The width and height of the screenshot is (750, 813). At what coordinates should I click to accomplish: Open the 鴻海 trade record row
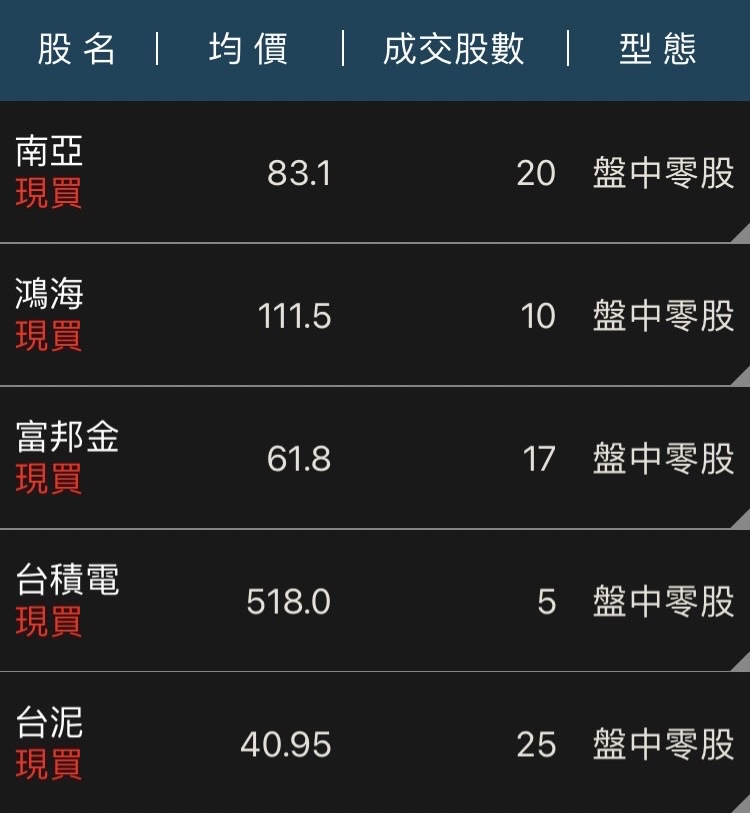(375, 315)
